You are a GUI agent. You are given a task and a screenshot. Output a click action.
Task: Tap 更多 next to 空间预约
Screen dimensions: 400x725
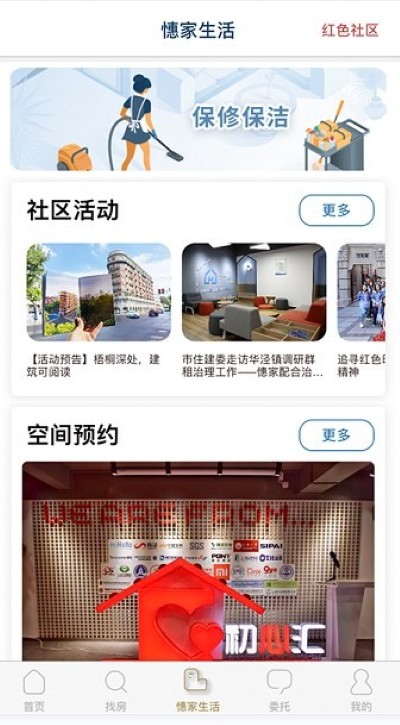[x=337, y=435]
